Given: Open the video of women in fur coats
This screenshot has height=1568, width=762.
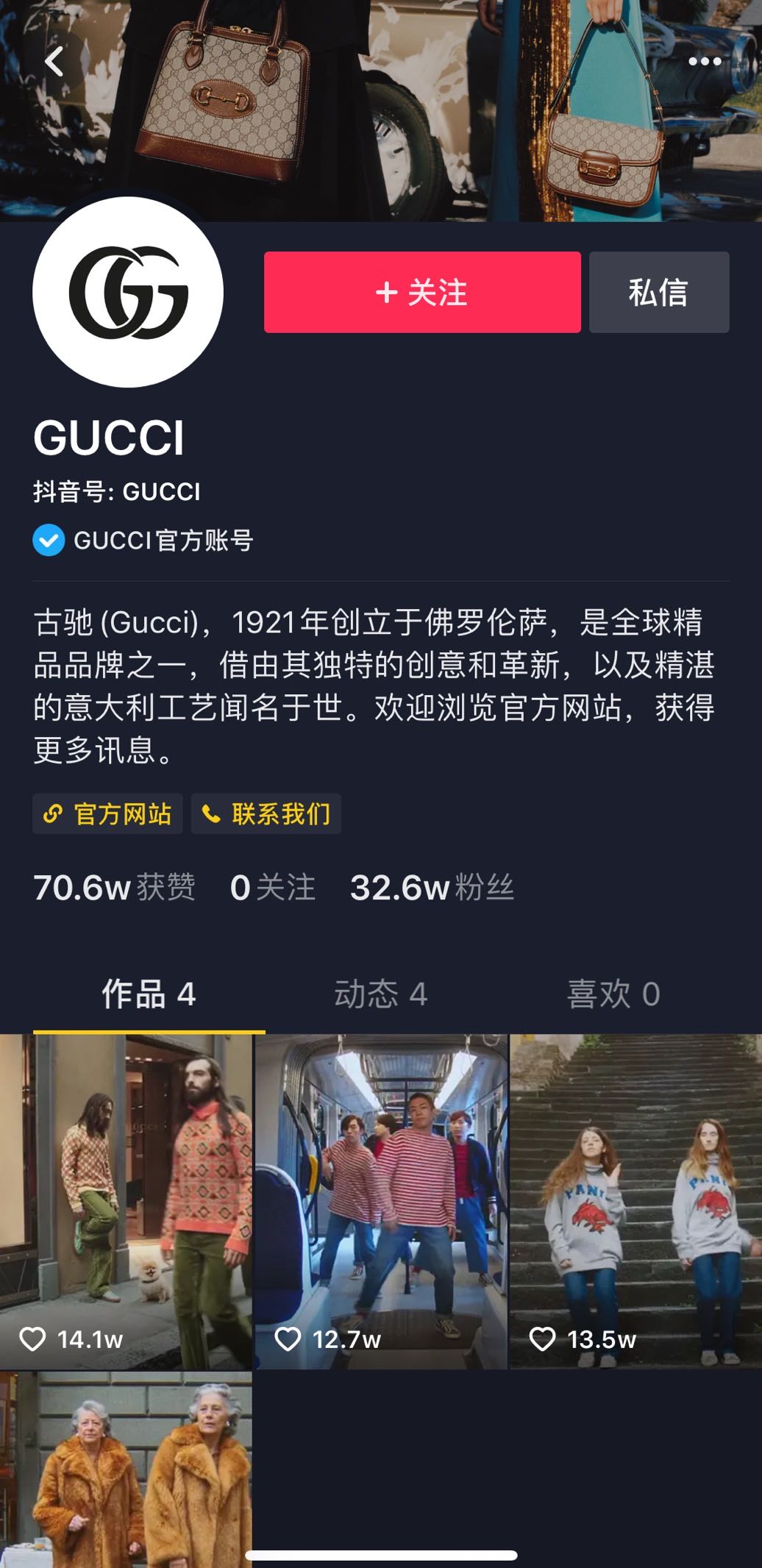Looking at the screenshot, I should tap(126, 1467).
